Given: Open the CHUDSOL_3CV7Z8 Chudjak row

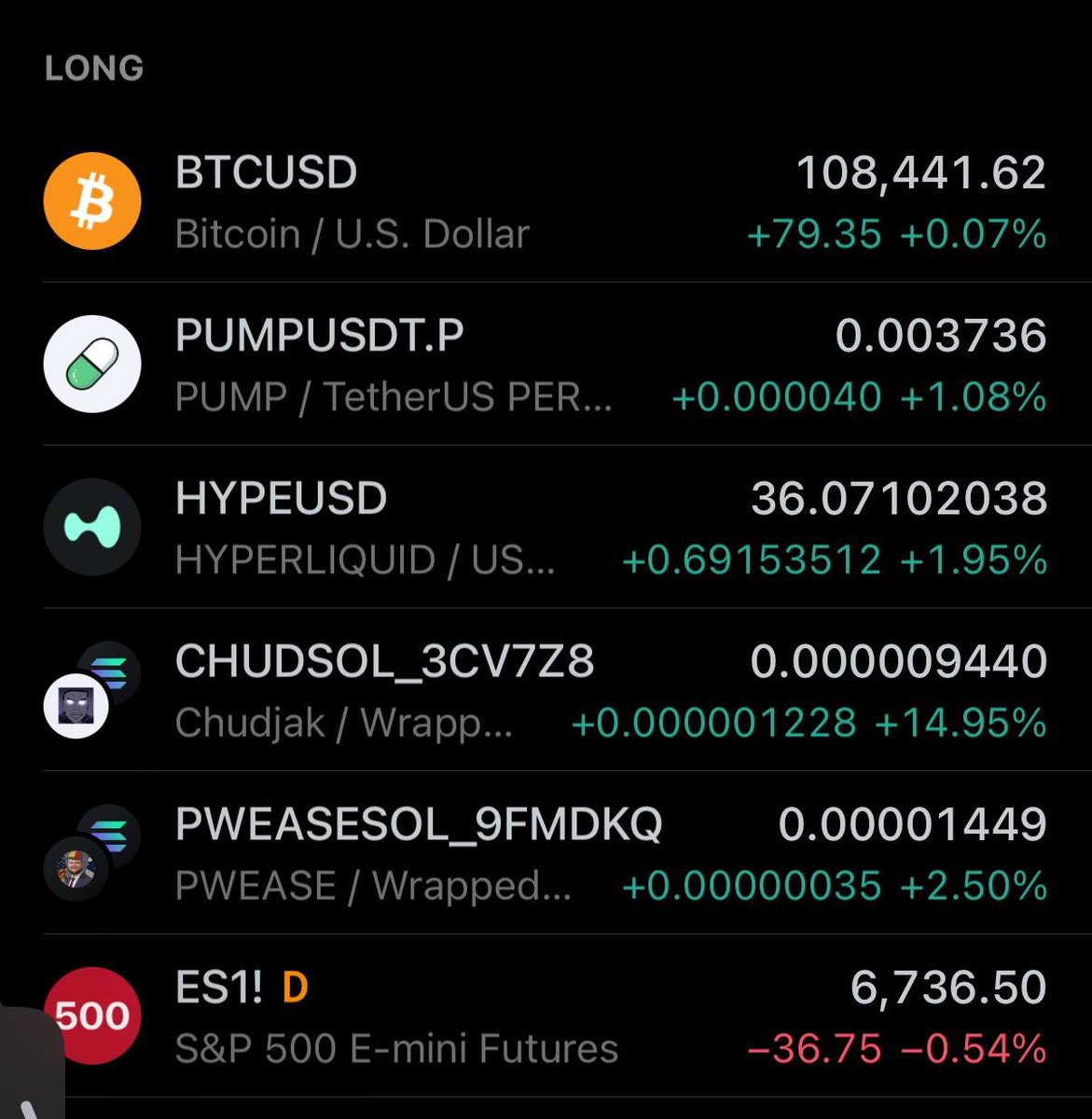Looking at the screenshot, I should (546, 691).
